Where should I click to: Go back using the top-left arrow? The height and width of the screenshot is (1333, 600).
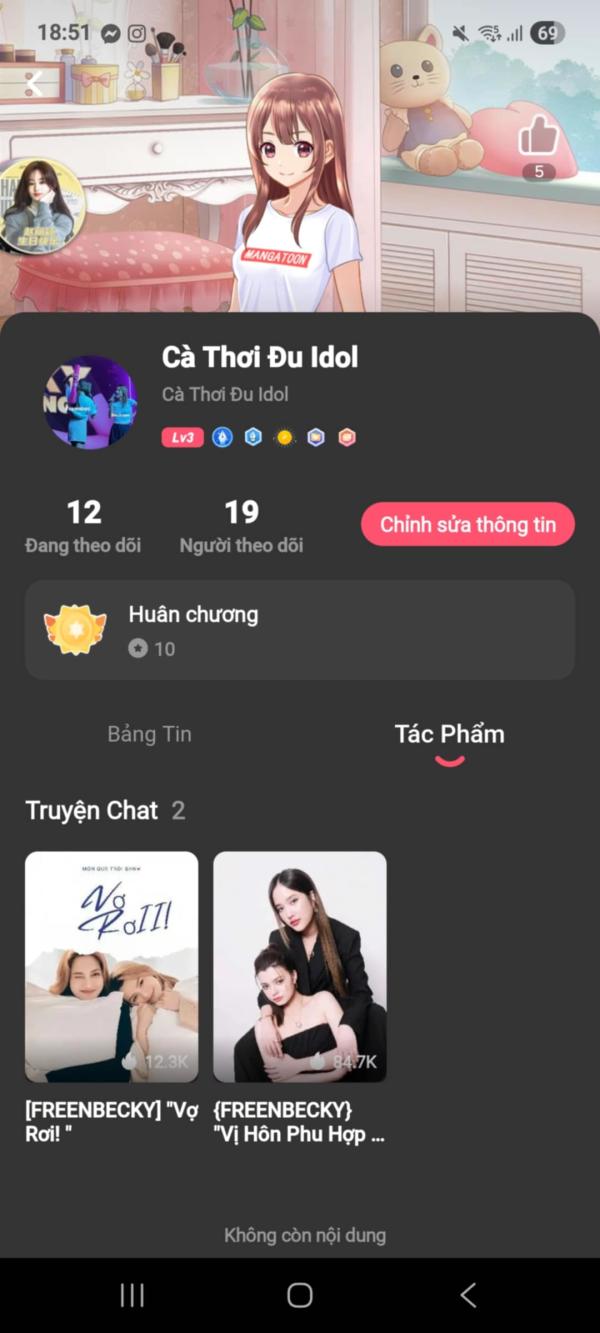tap(34, 84)
